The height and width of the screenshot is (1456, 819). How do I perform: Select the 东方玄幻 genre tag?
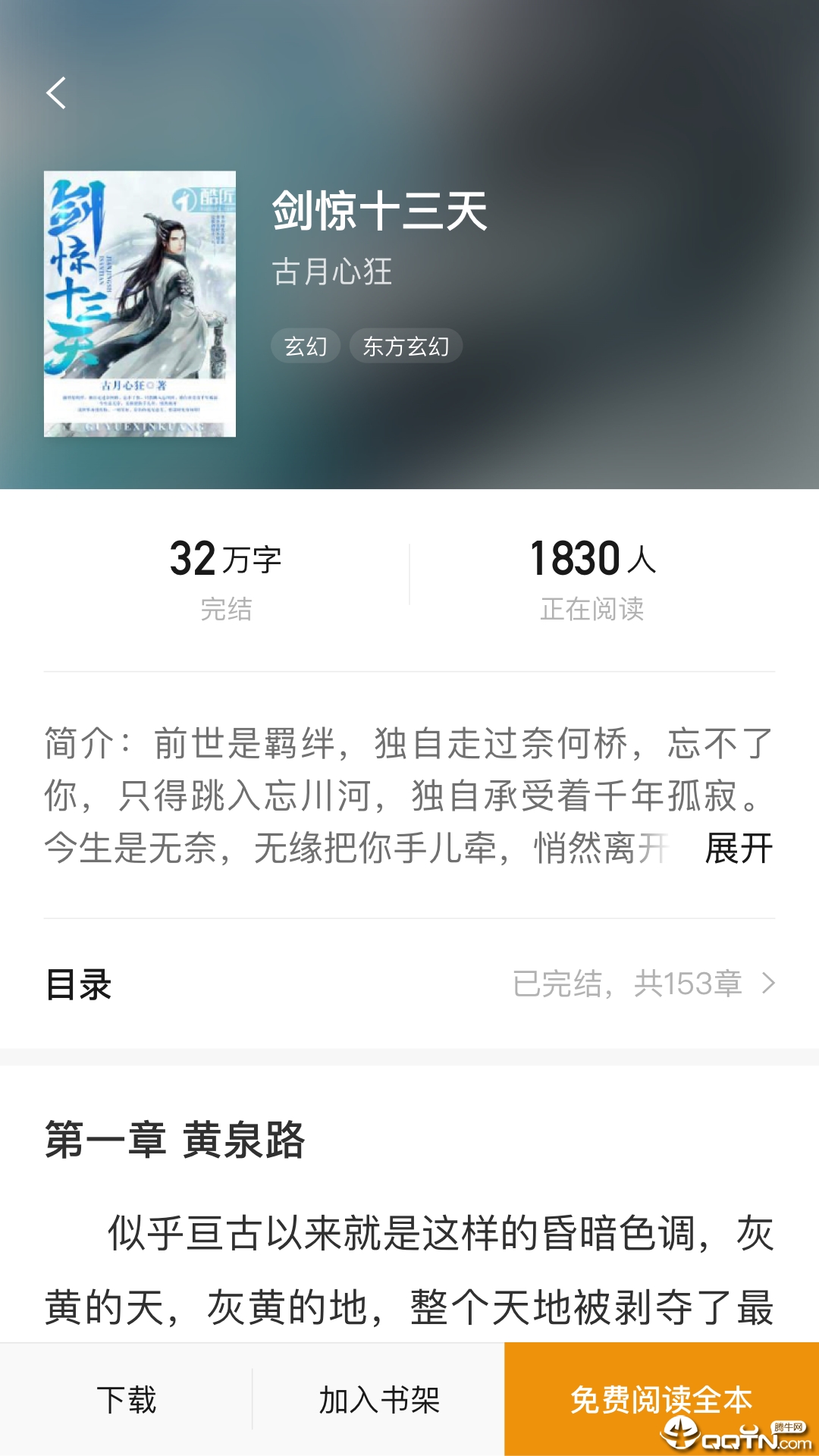(x=404, y=346)
